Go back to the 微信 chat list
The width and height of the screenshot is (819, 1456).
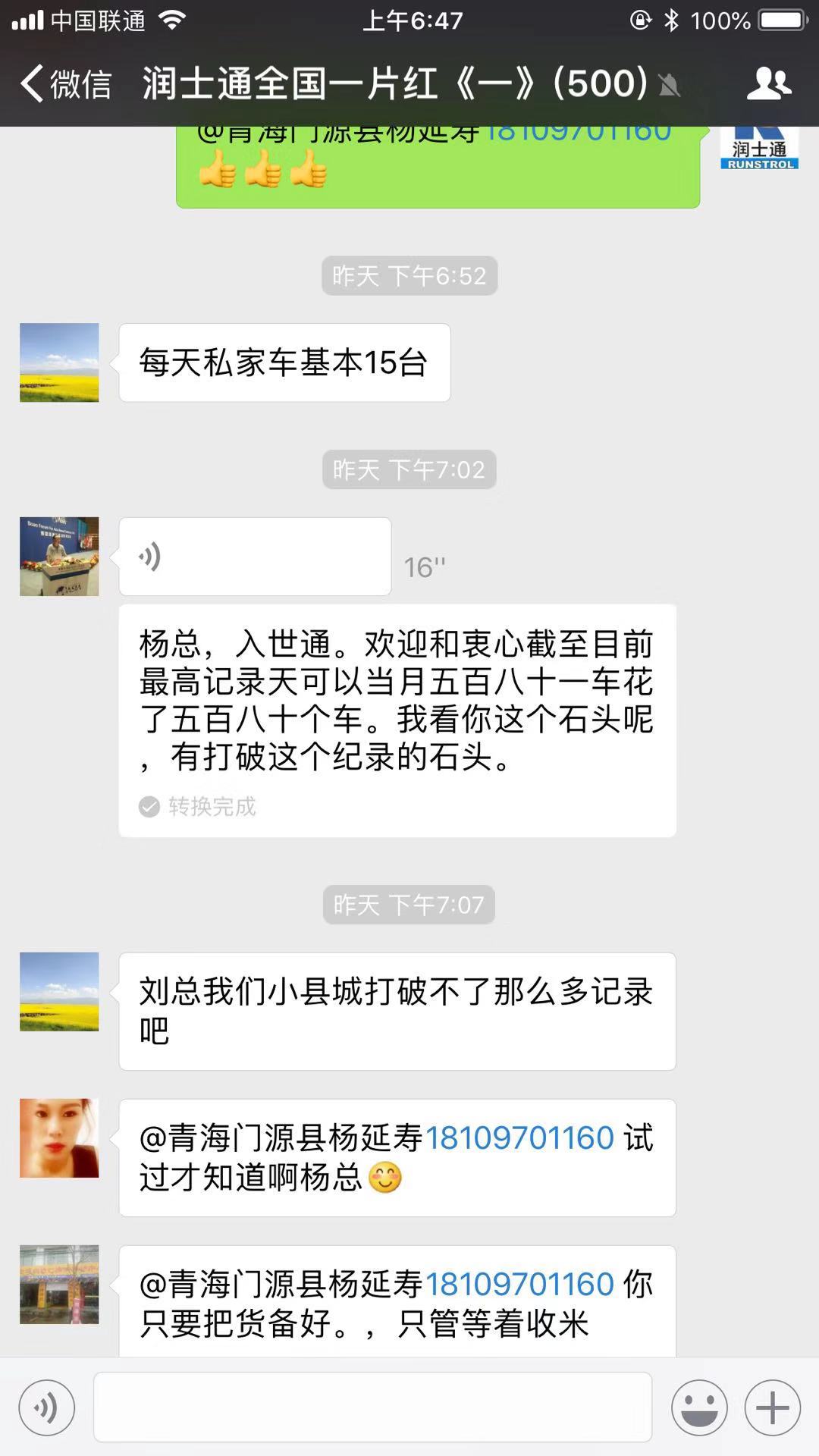[x=65, y=83]
